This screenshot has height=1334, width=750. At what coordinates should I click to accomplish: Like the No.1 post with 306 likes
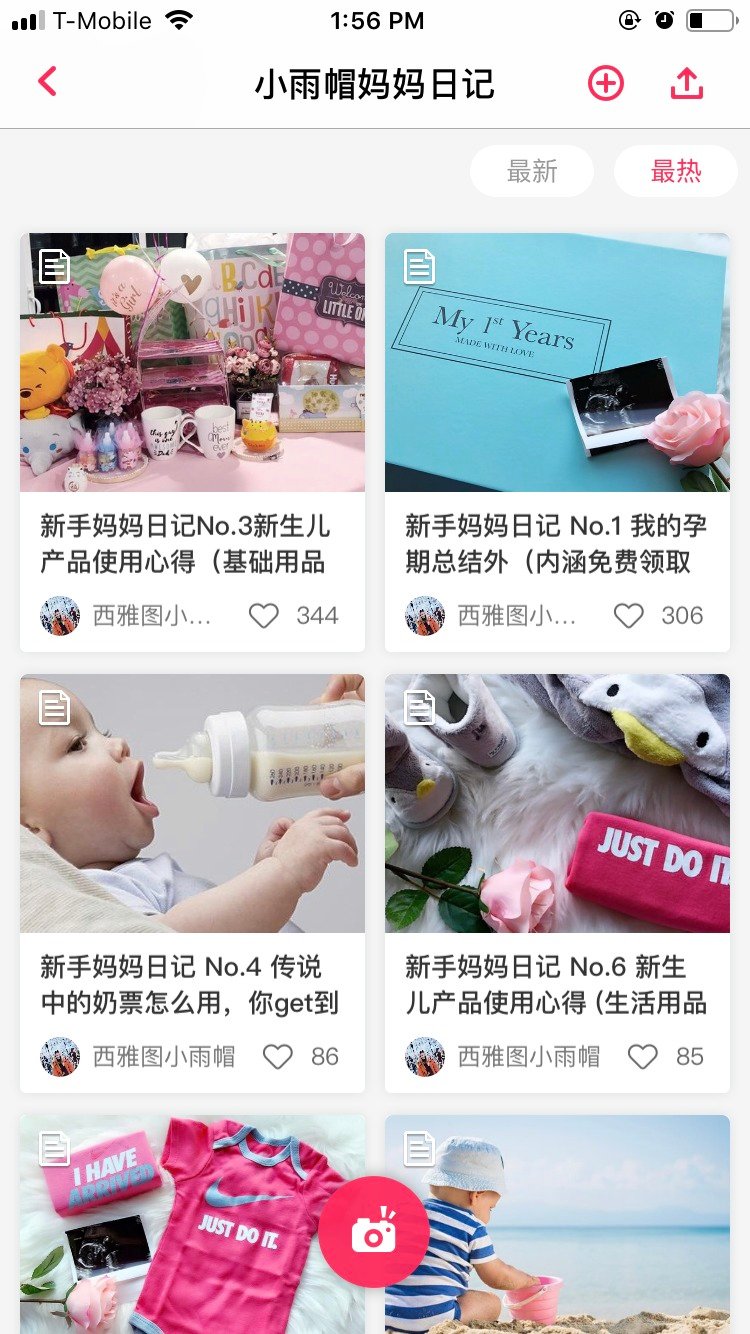629,616
